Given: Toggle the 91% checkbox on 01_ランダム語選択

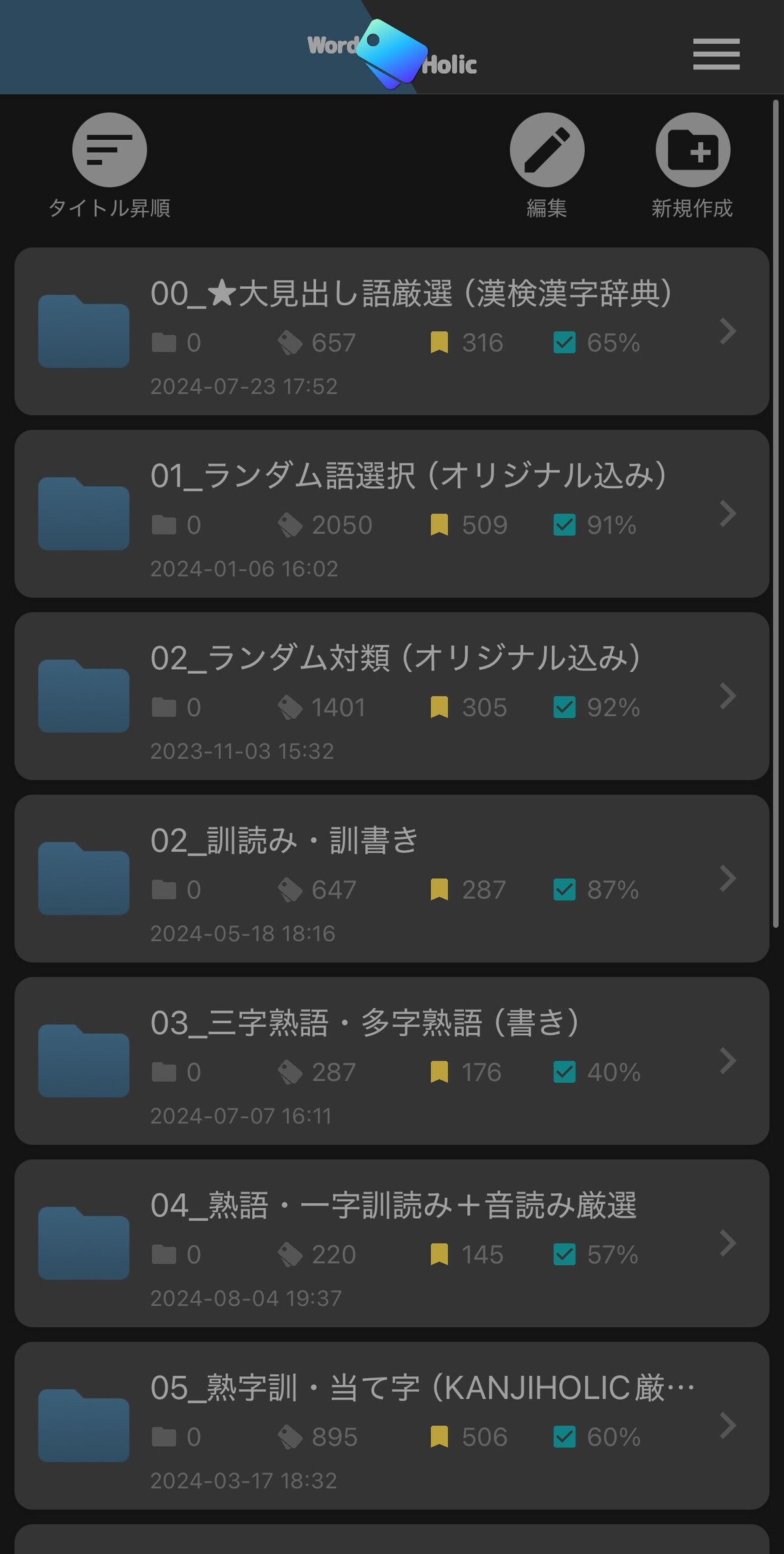Looking at the screenshot, I should coord(564,525).
